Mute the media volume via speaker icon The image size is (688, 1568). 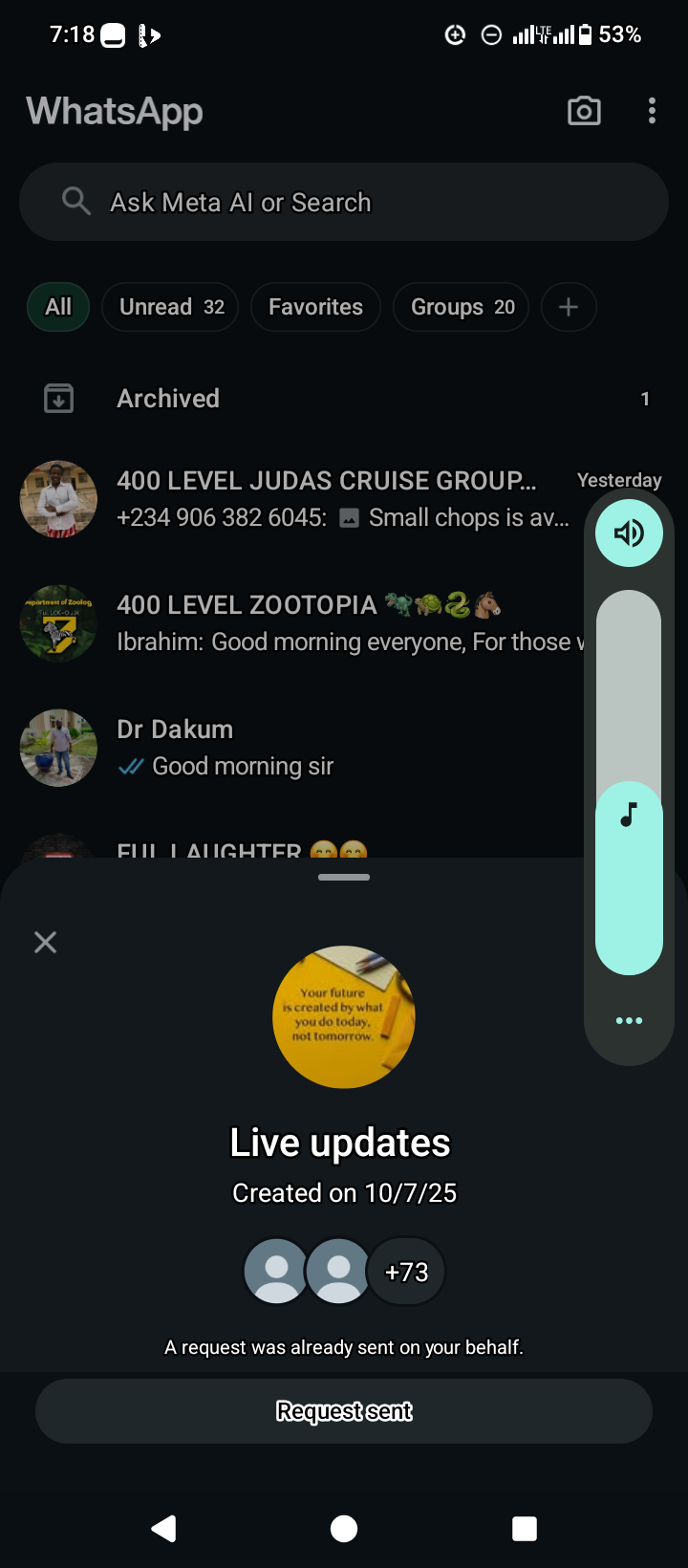point(629,534)
